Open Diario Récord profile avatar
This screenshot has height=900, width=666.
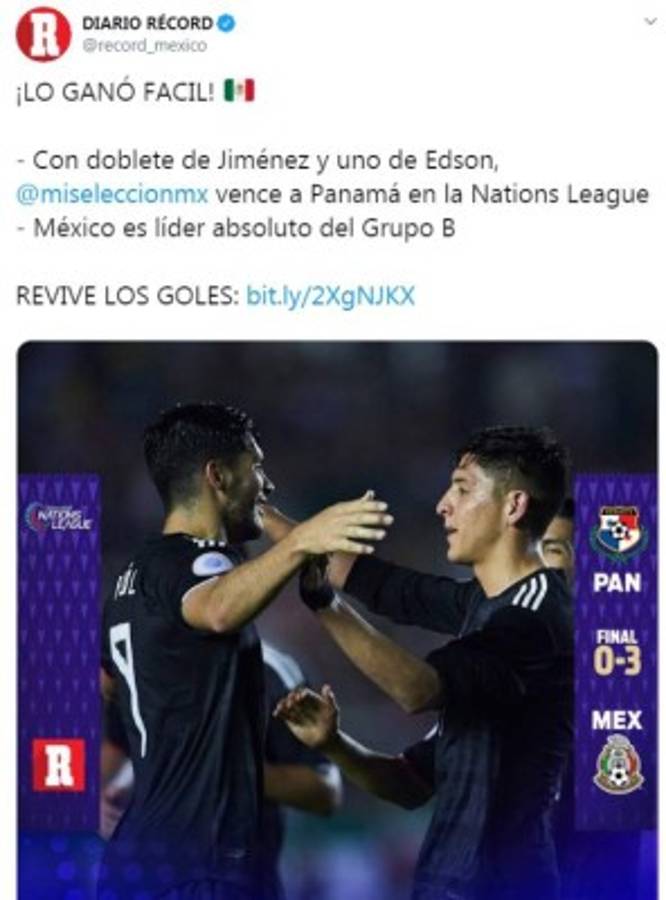(x=43, y=33)
